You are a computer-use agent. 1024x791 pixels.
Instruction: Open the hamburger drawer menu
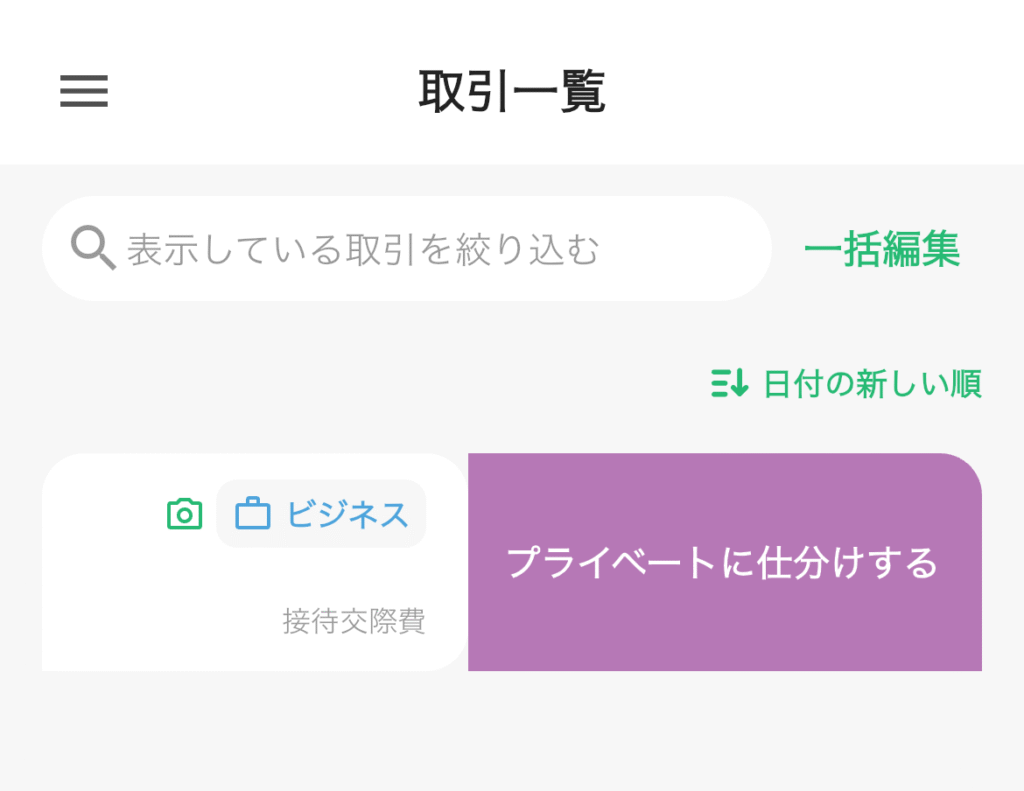point(84,92)
